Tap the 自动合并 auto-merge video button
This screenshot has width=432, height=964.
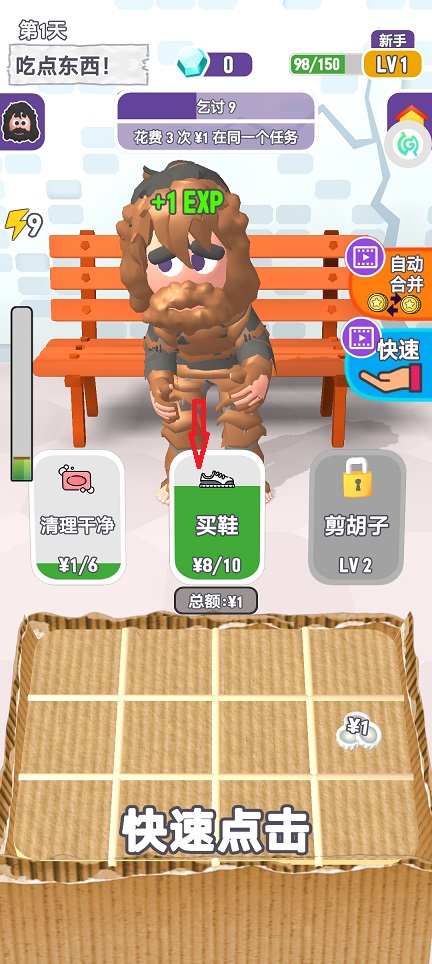[390, 278]
